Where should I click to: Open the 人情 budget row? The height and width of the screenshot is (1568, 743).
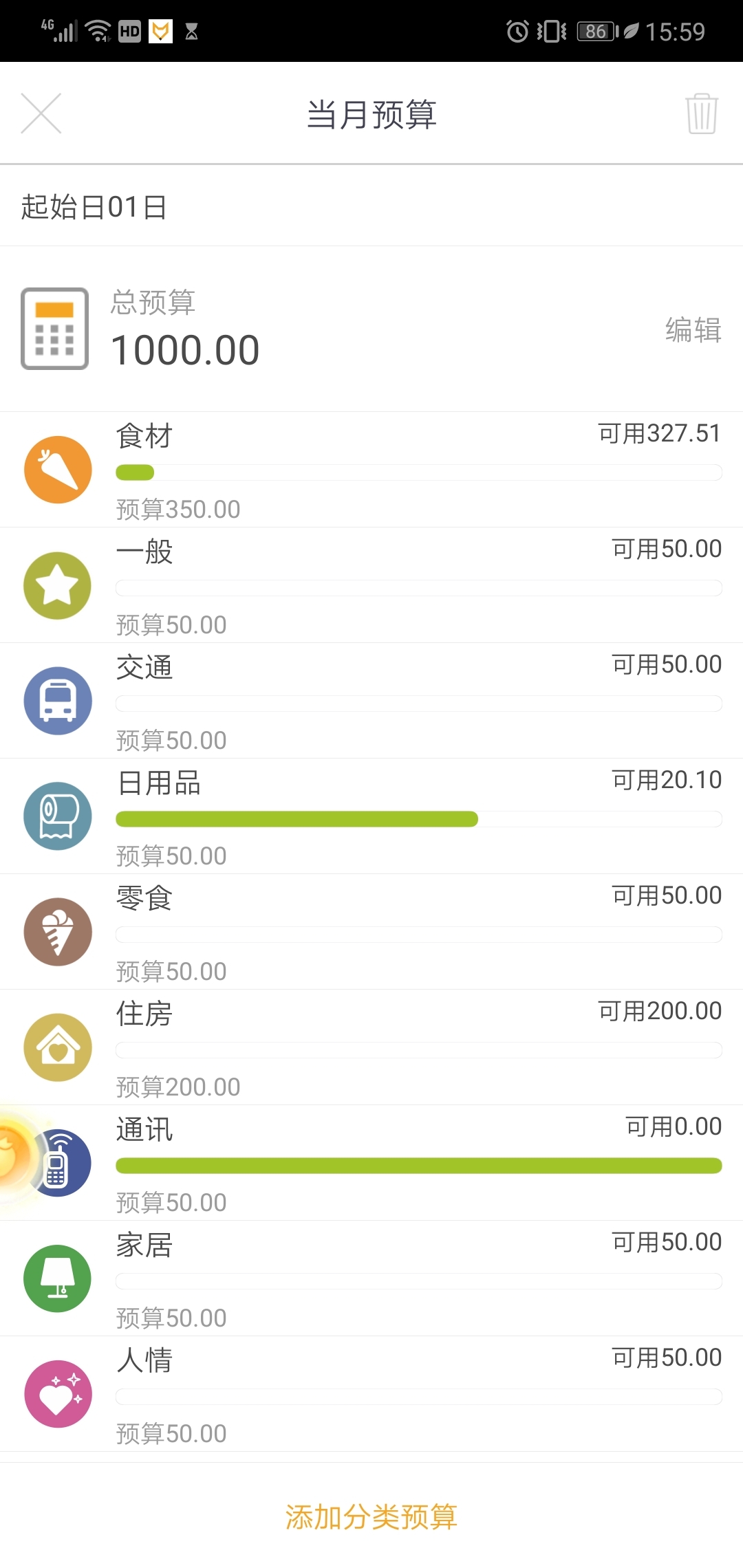click(371, 1394)
